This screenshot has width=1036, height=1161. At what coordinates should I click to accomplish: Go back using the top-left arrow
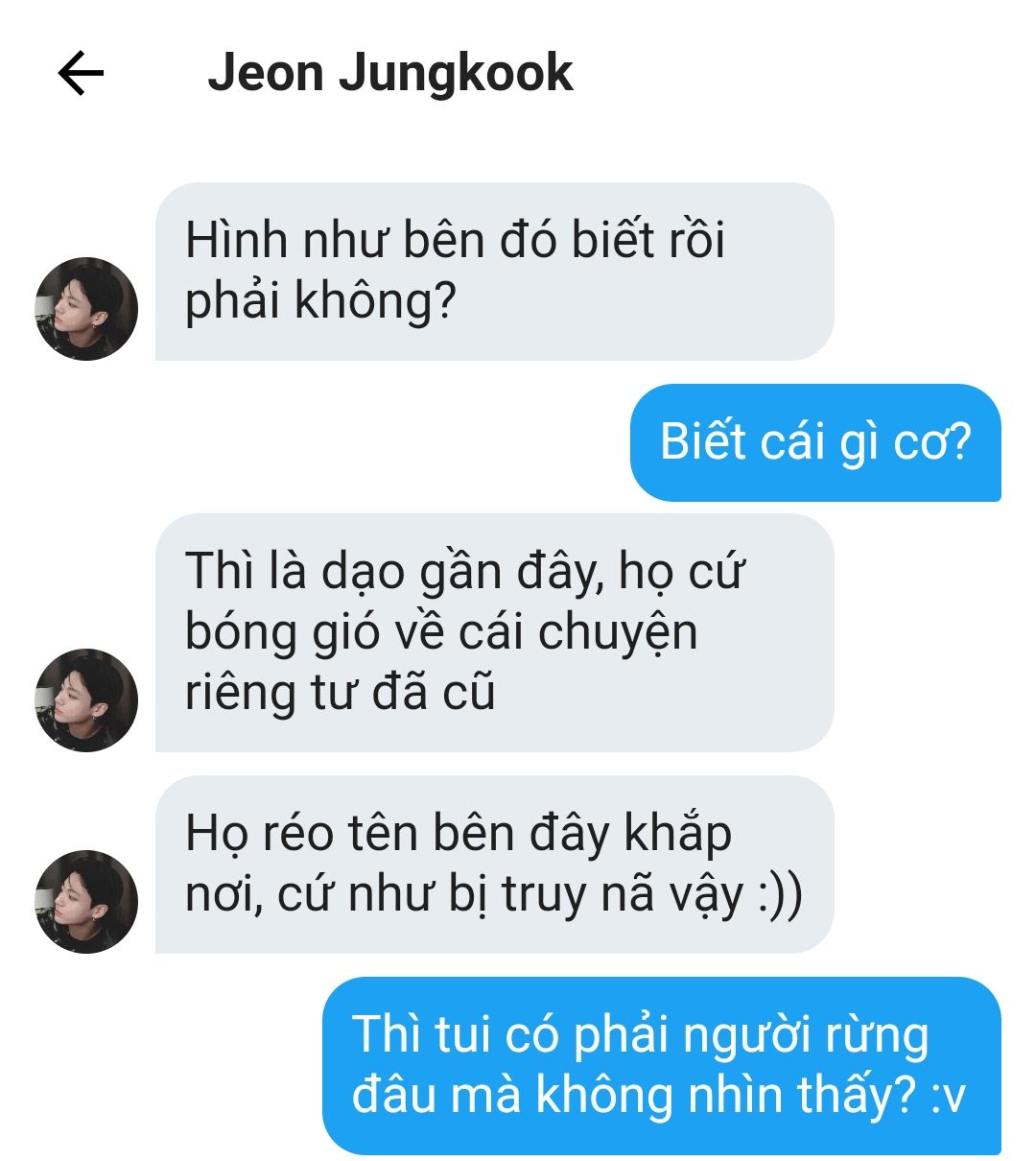coord(81,73)
